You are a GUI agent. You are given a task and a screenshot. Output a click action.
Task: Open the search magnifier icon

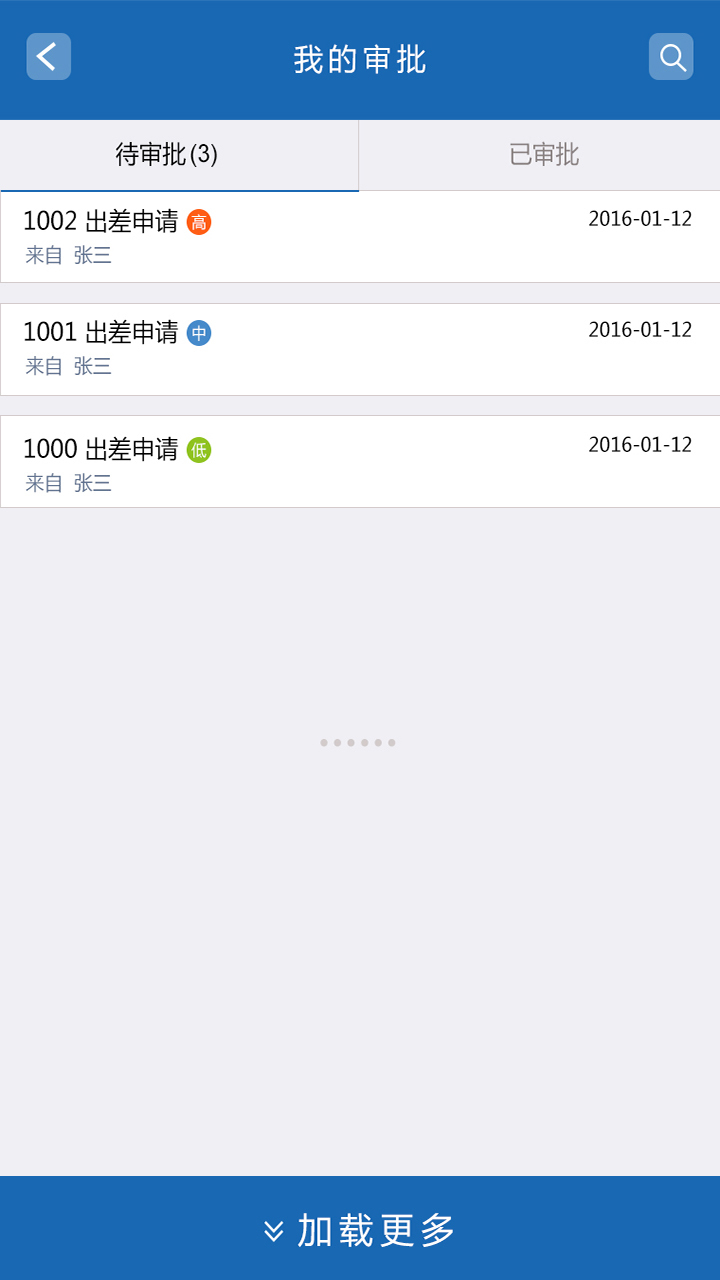671,57
